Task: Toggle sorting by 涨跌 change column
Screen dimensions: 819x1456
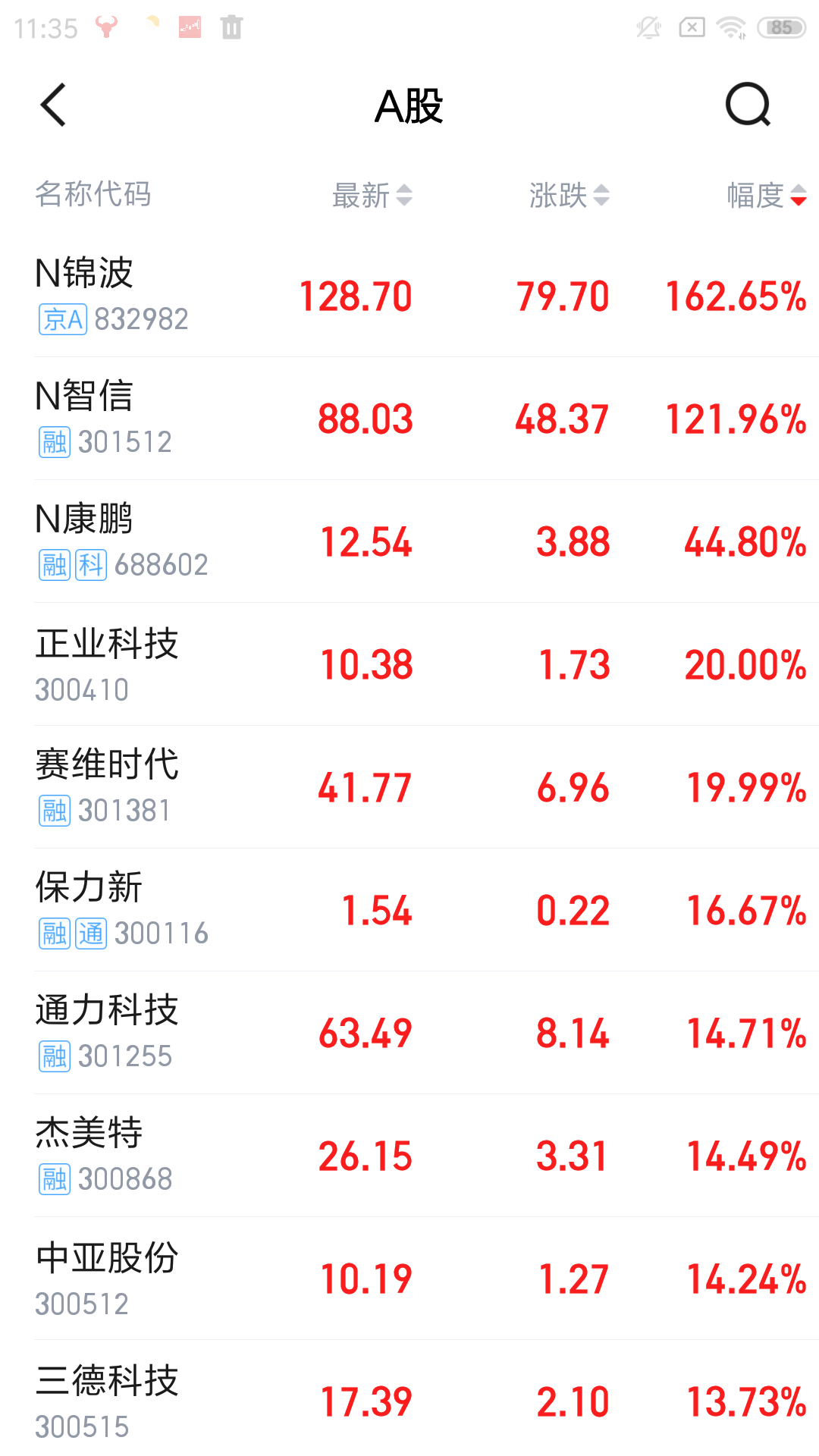Action: pyautogui.click(x=569, y=196)
